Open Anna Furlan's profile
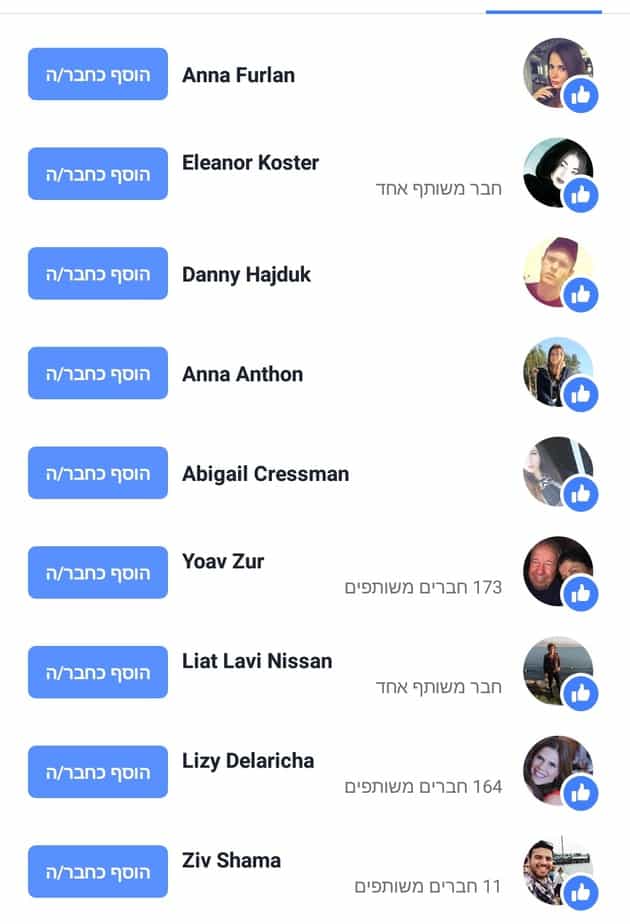The image size is (630, 924). [x=238, y=75]
